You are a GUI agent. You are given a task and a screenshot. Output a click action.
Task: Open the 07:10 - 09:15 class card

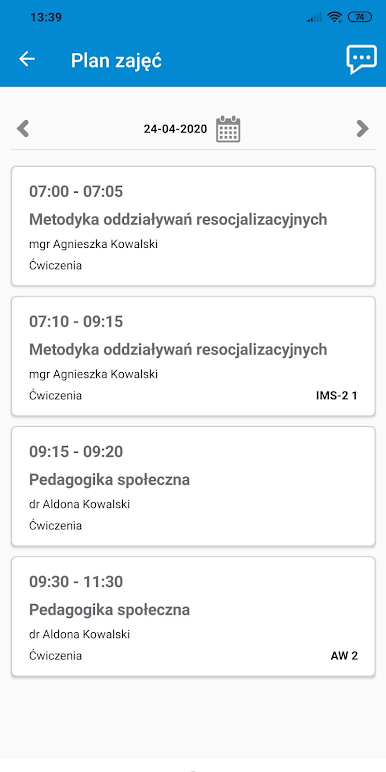(193, 356)
